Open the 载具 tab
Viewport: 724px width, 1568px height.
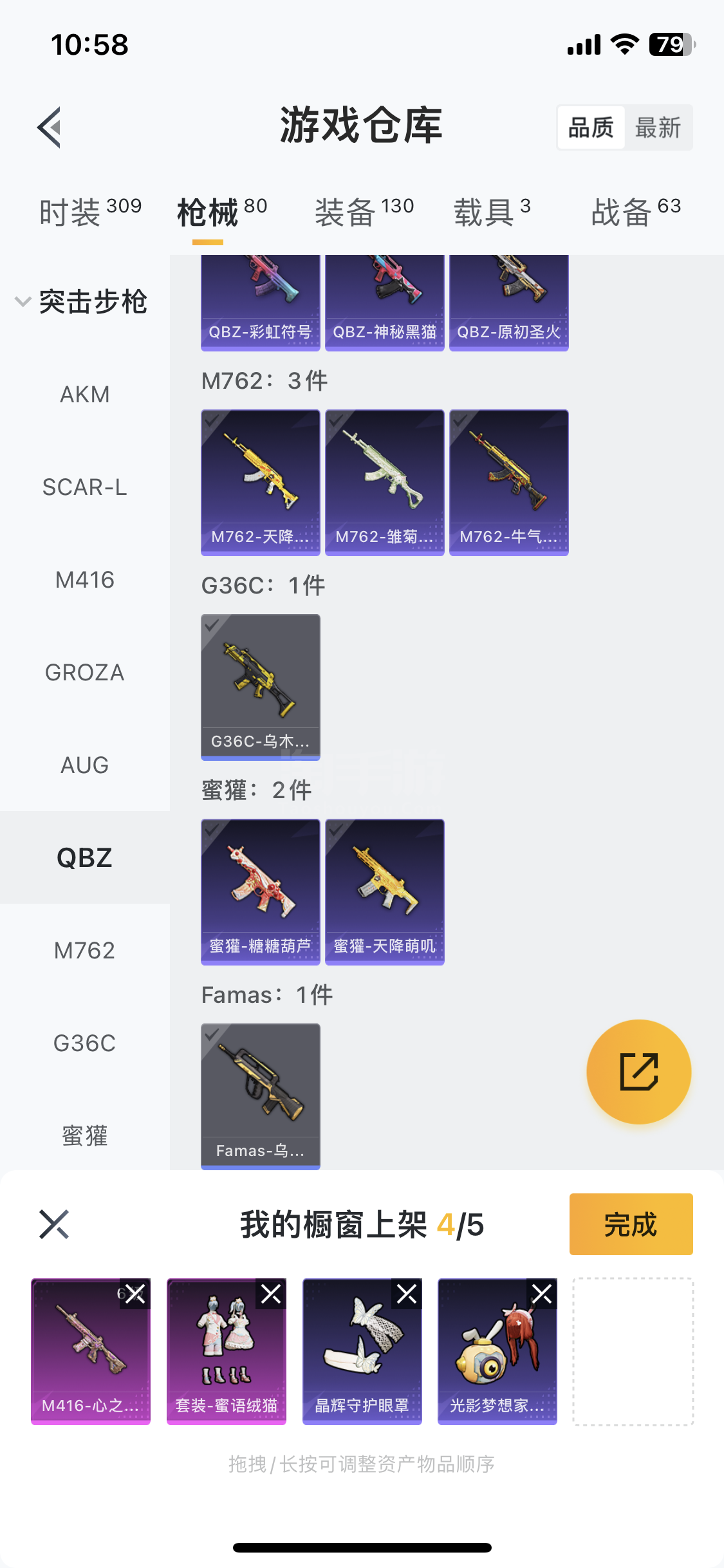(492, 211)
